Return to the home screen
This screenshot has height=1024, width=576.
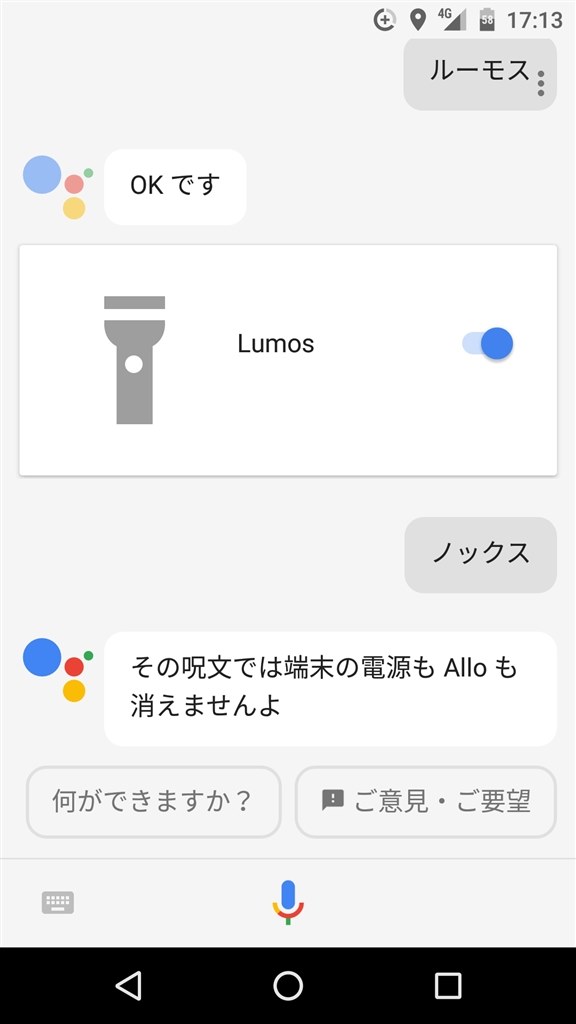(x=288, y=985)
